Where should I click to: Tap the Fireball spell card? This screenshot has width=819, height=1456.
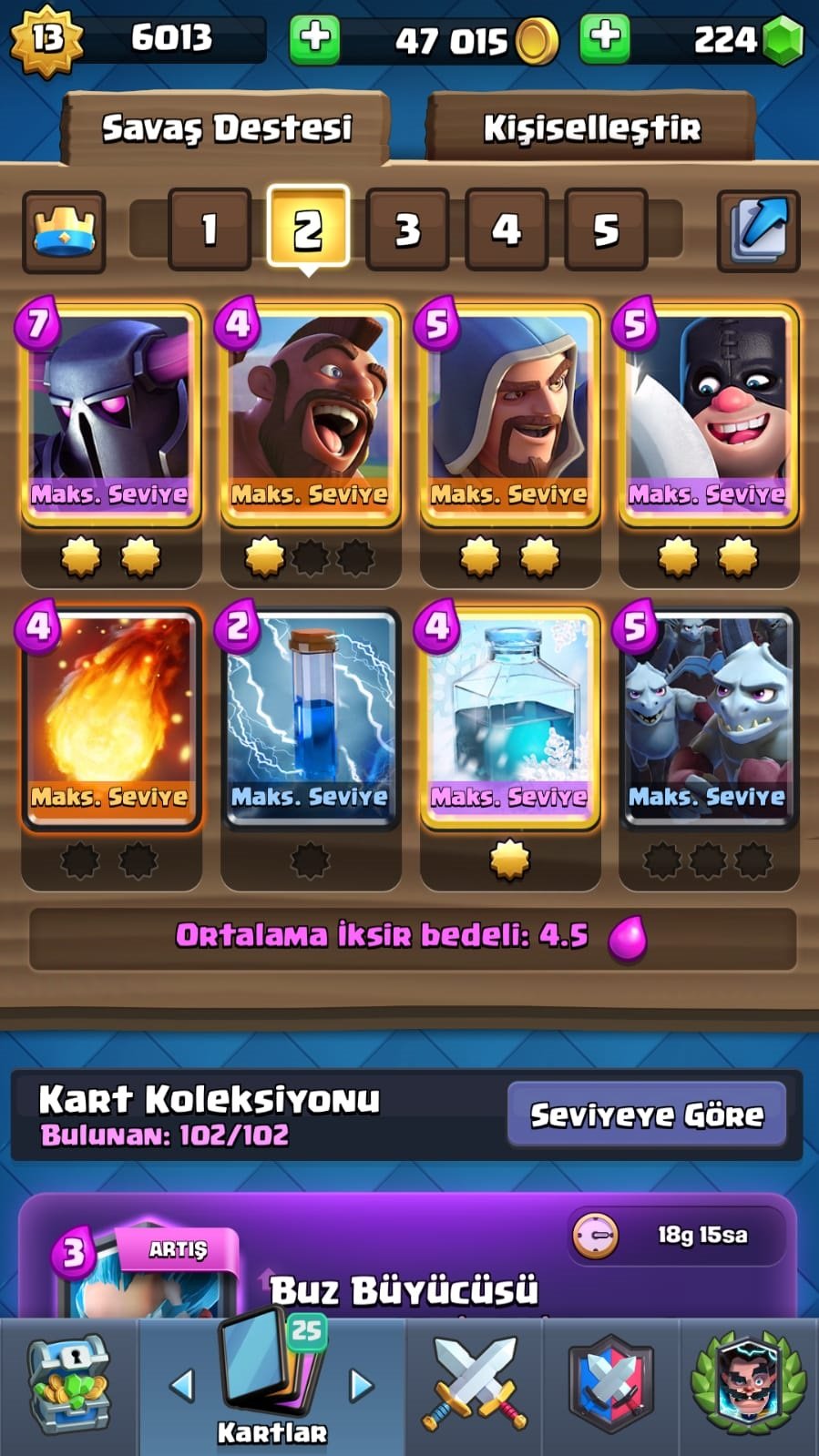110,718
